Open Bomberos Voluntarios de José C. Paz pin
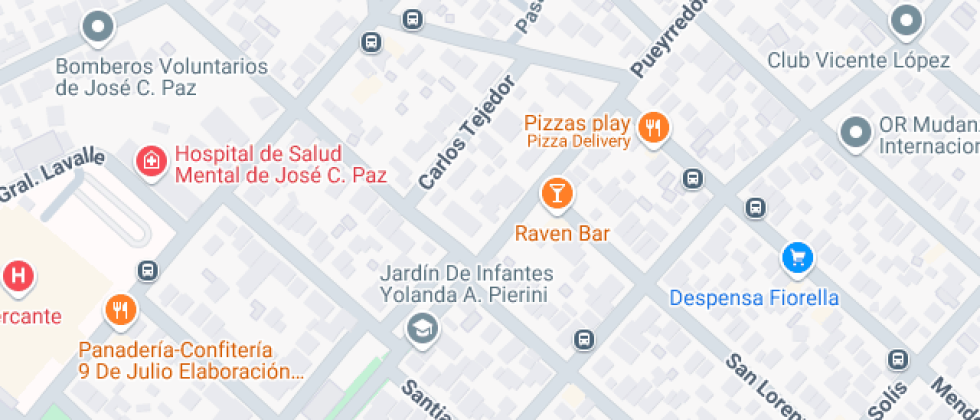 (98, 27)
